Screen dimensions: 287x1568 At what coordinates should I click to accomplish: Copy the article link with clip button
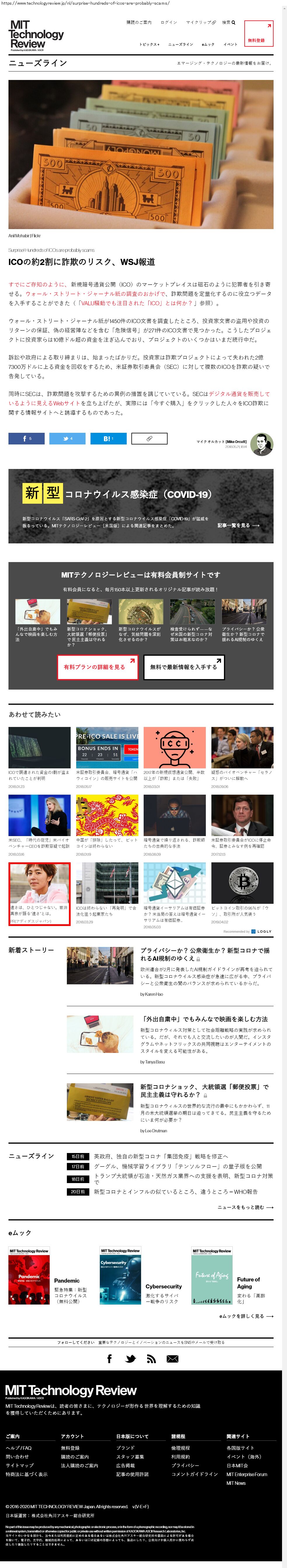pos(149,438)
